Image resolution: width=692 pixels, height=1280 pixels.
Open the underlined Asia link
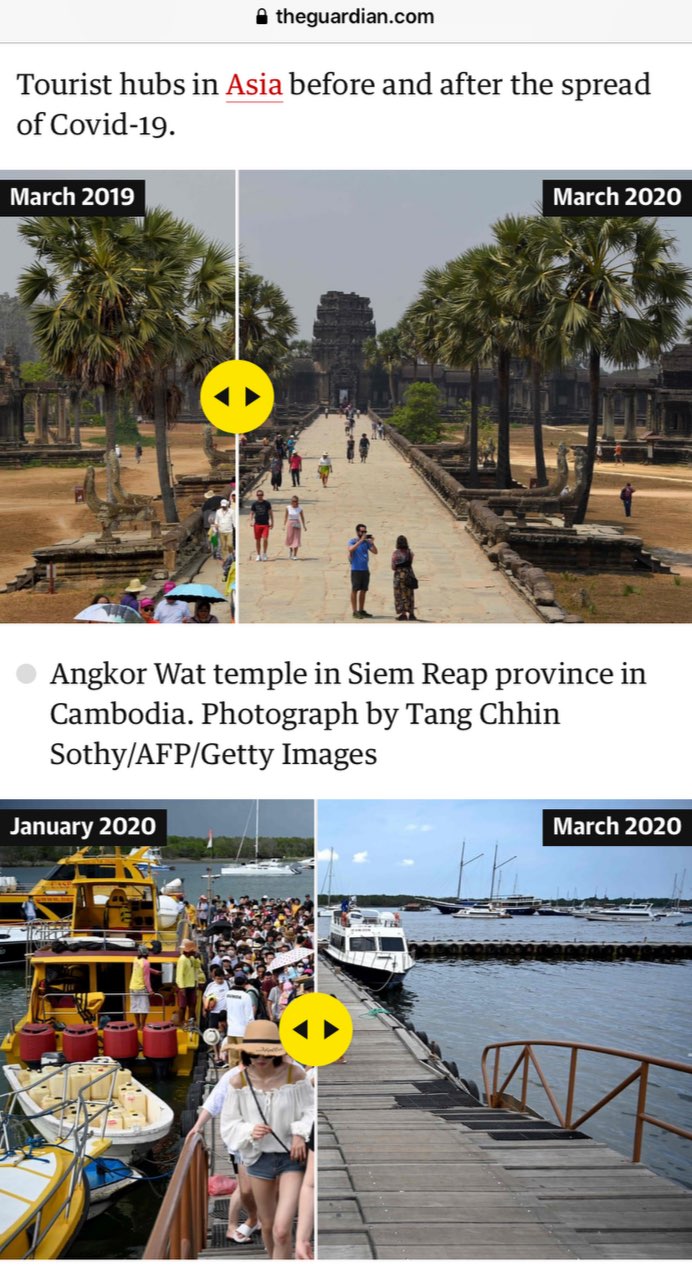pyautogui.click(x=254, y=85)
